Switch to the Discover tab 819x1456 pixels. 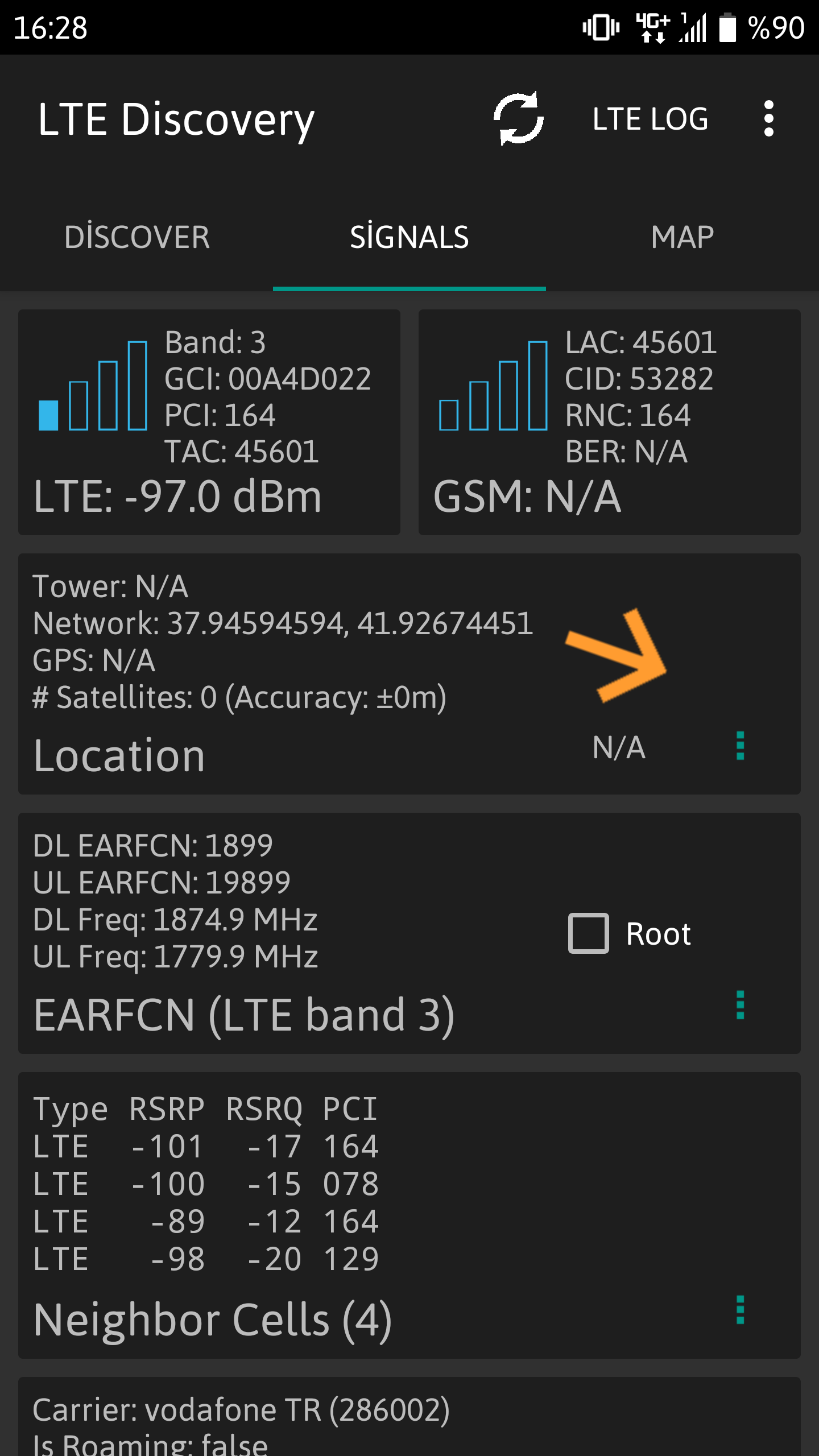click(136, 237)
